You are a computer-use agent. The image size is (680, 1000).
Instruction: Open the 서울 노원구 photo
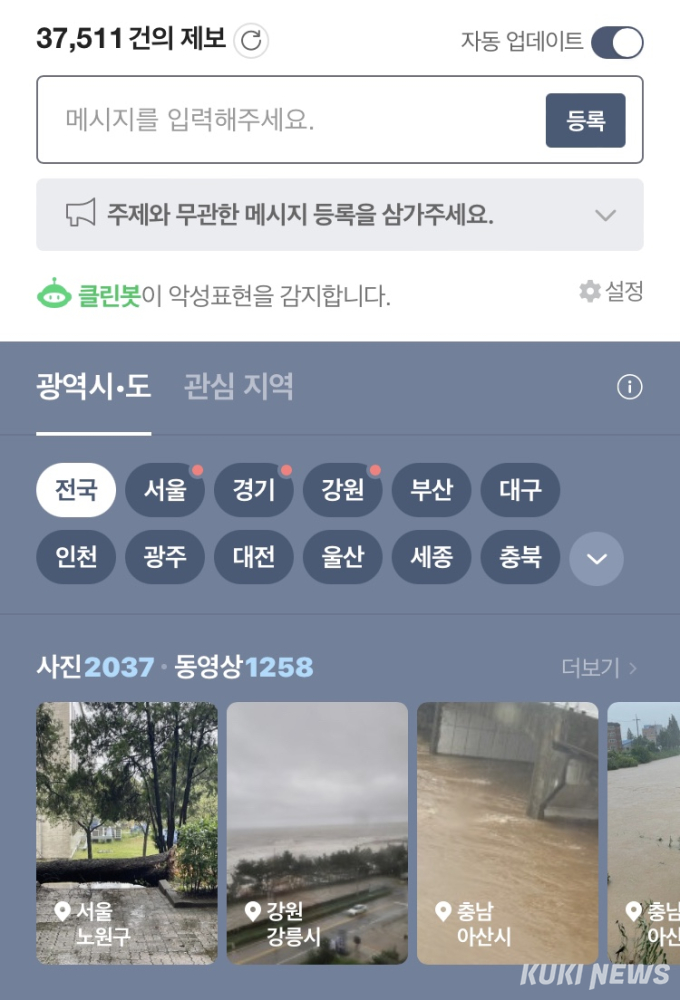(127, 833)
